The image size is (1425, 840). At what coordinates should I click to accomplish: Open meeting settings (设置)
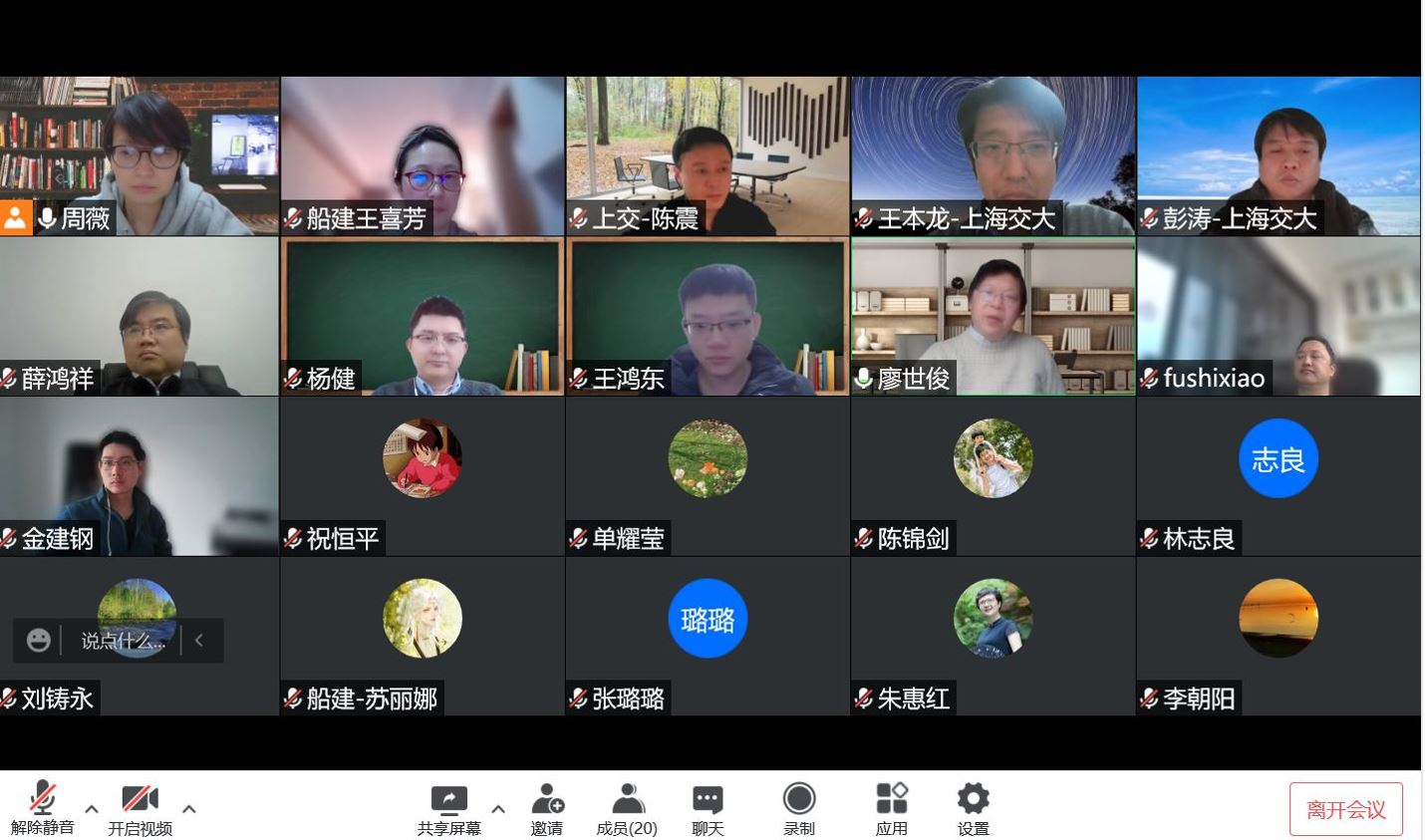pyautogui.click(x=973, y=807)
